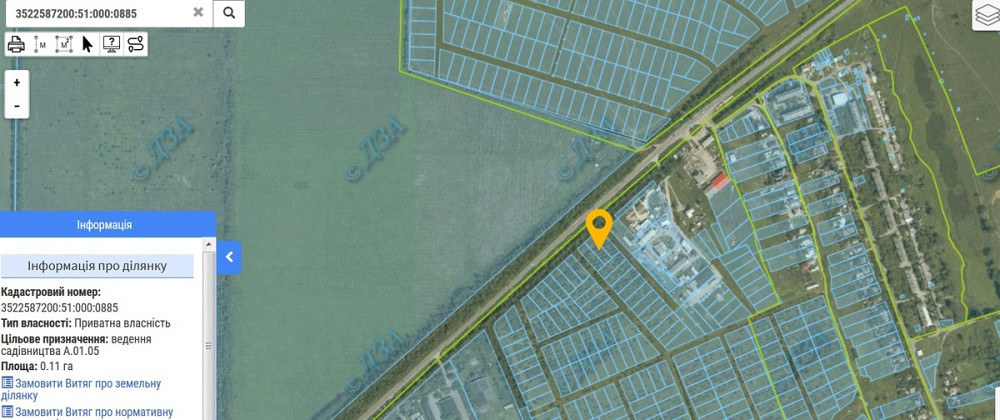Tap the orange parcel location marker
Image resolution: width=1000 pixels, height=420 pixels.
(x=599, y=227)
